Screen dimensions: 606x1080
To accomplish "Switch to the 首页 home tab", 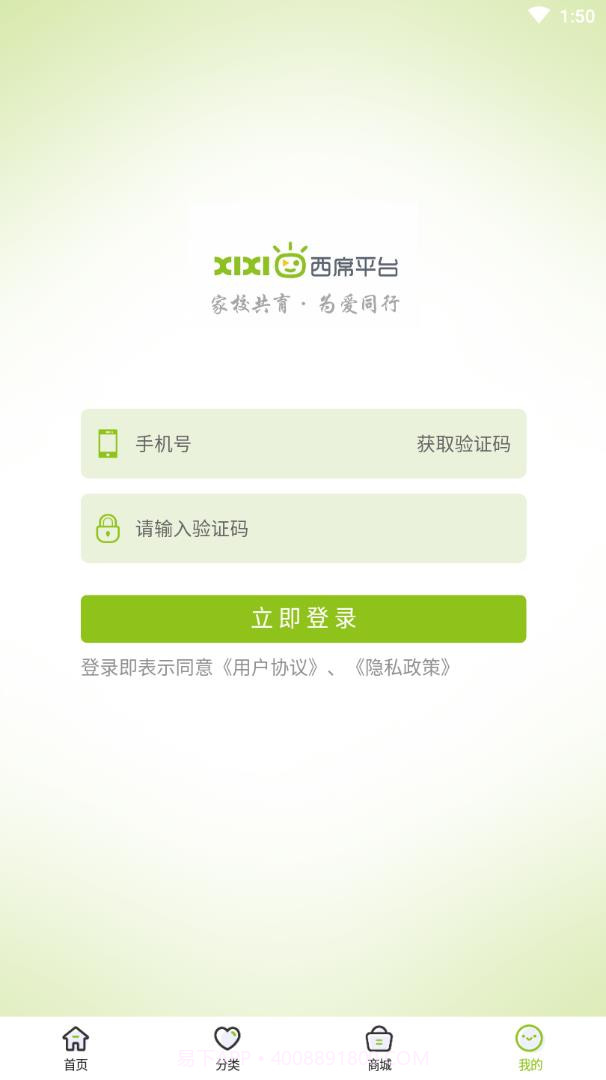I will click(76, 1047).
